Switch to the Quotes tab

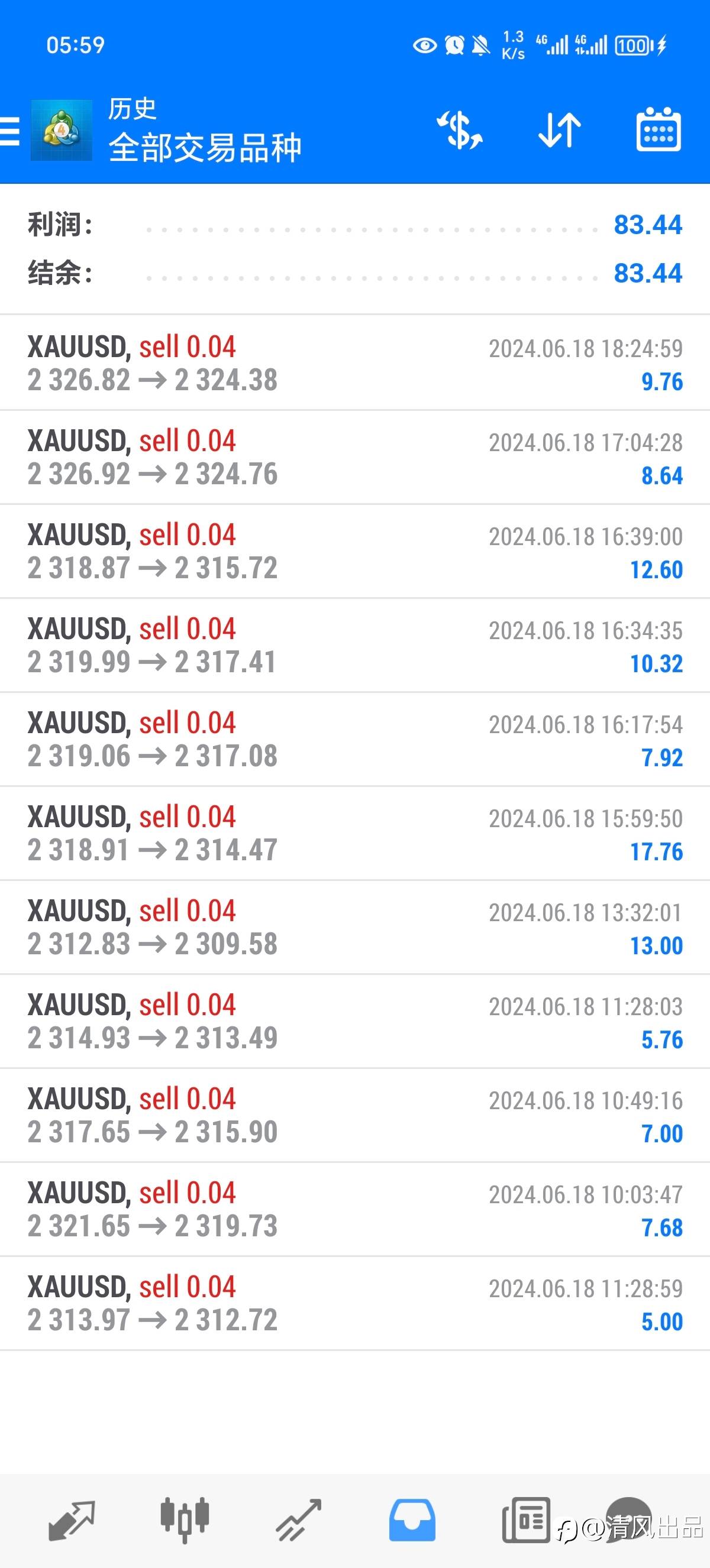(x=72, y=1520)
